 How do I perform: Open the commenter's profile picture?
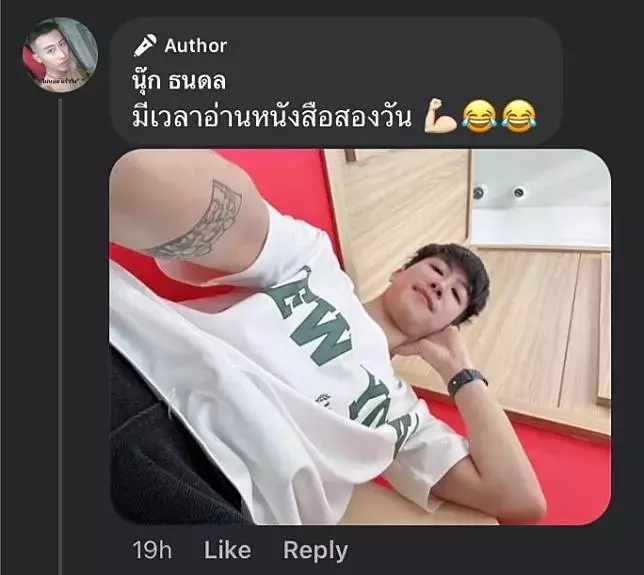(x=60, y=56)
